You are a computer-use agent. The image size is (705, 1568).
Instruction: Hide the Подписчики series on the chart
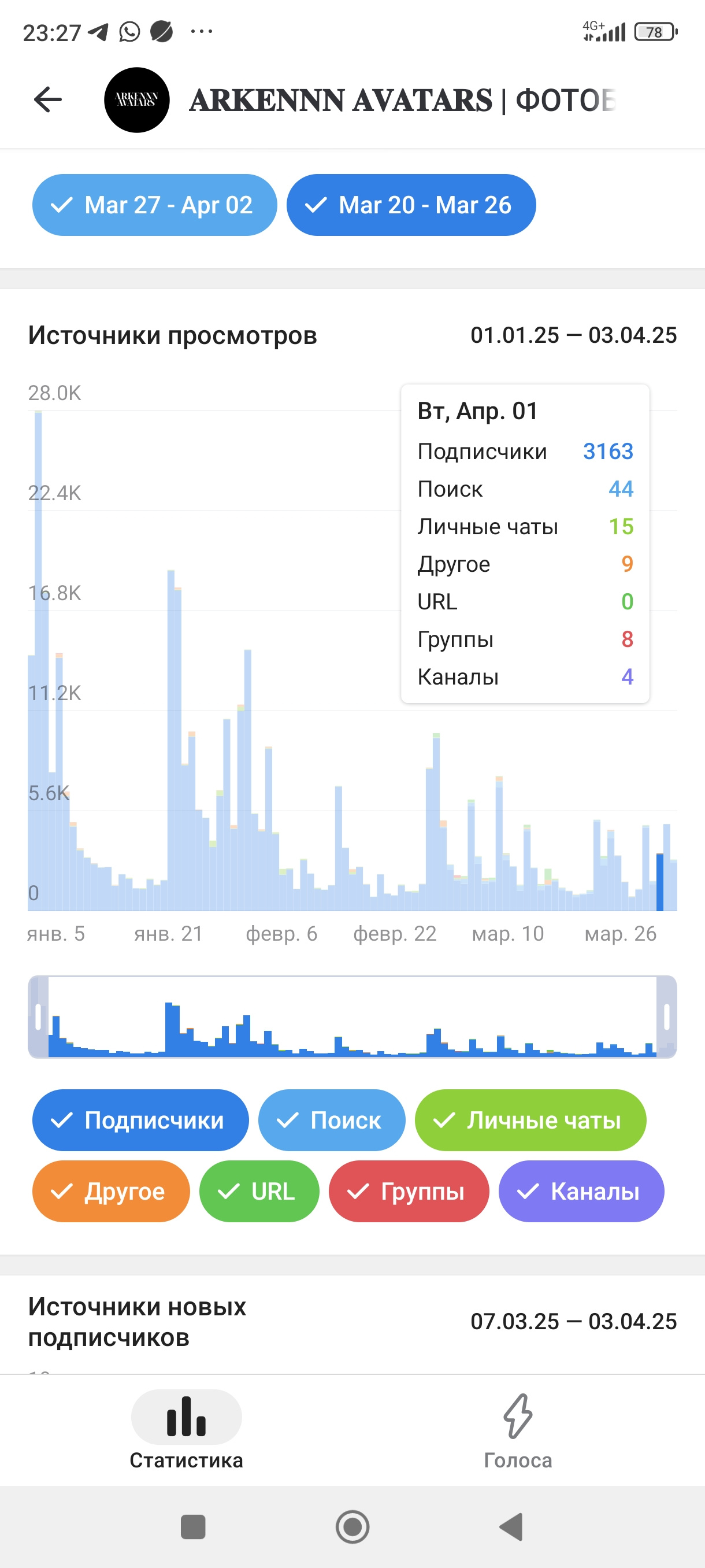(140, 1120)
